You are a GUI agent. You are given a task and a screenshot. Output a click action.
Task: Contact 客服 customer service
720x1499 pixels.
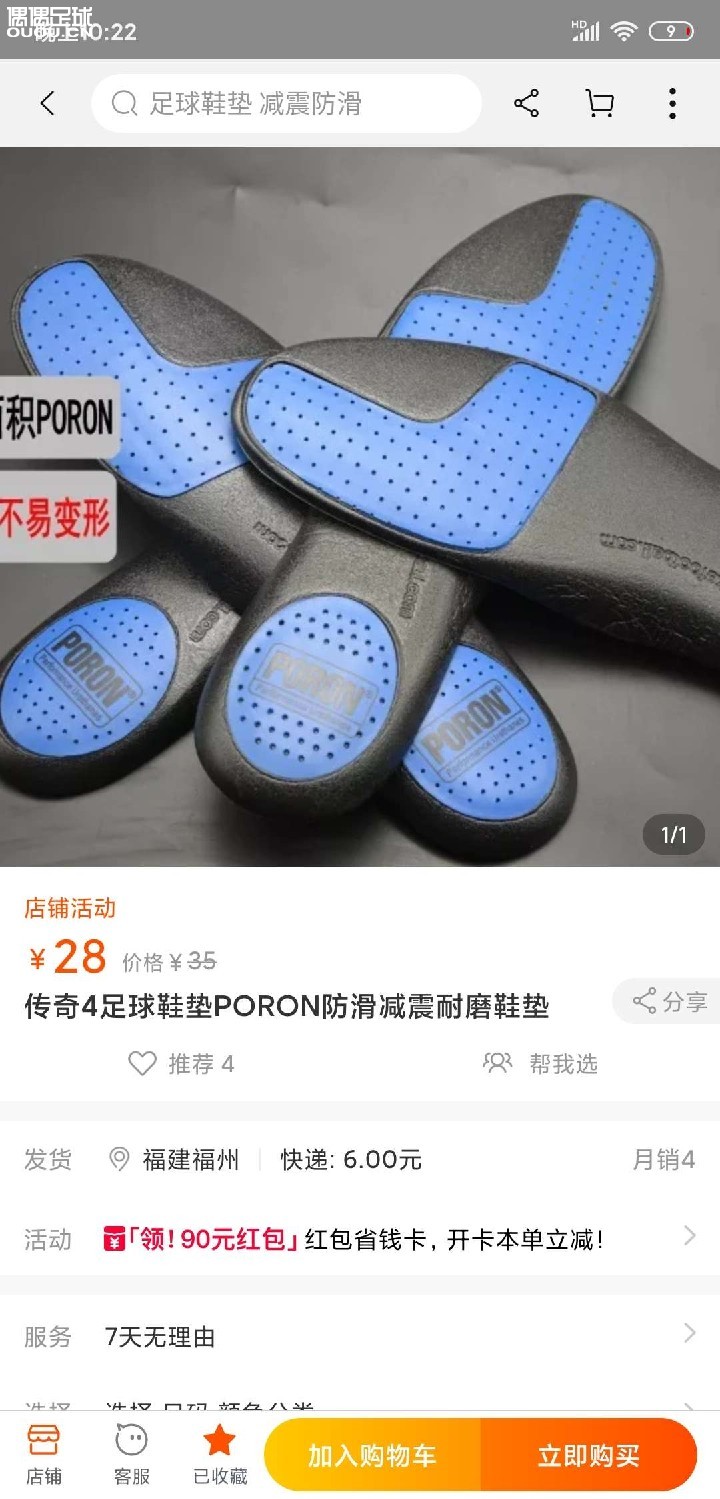132,1455
